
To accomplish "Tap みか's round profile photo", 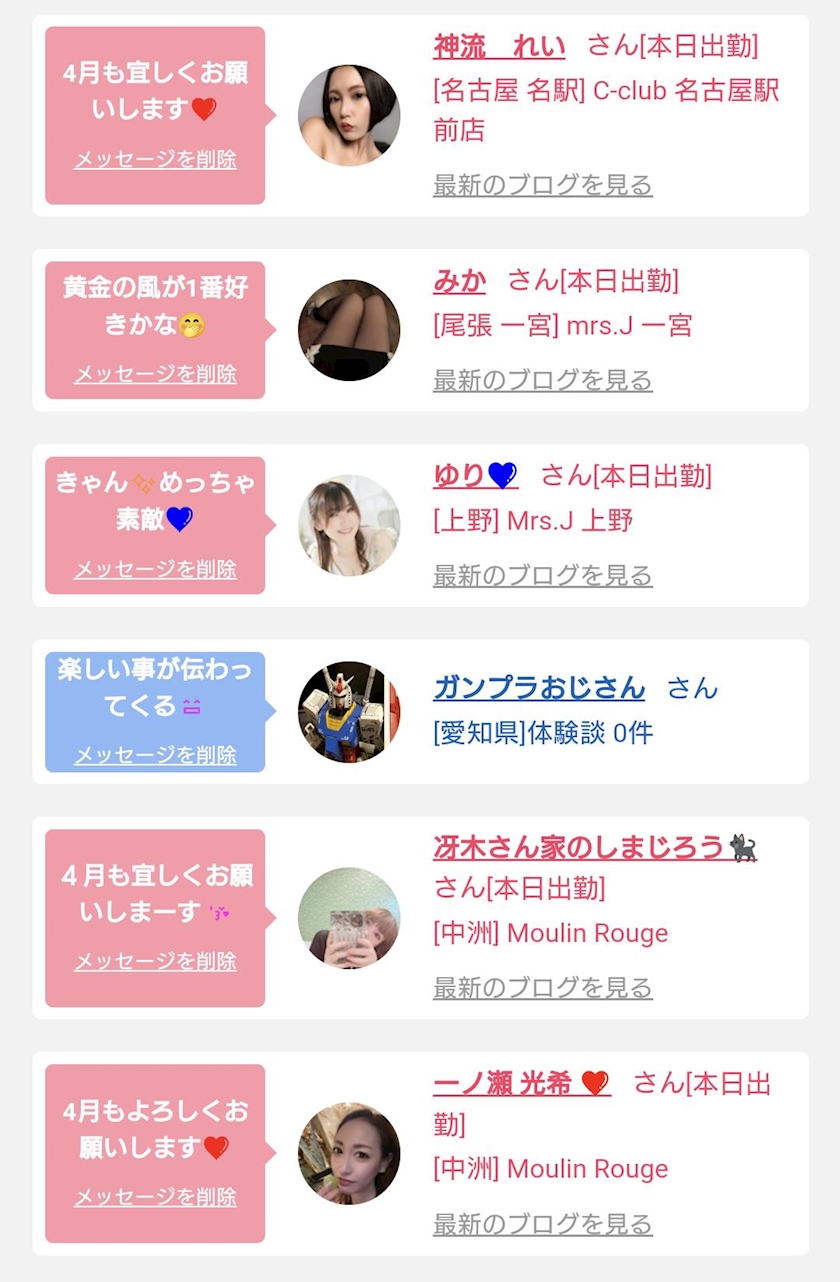I will [349, 330].
